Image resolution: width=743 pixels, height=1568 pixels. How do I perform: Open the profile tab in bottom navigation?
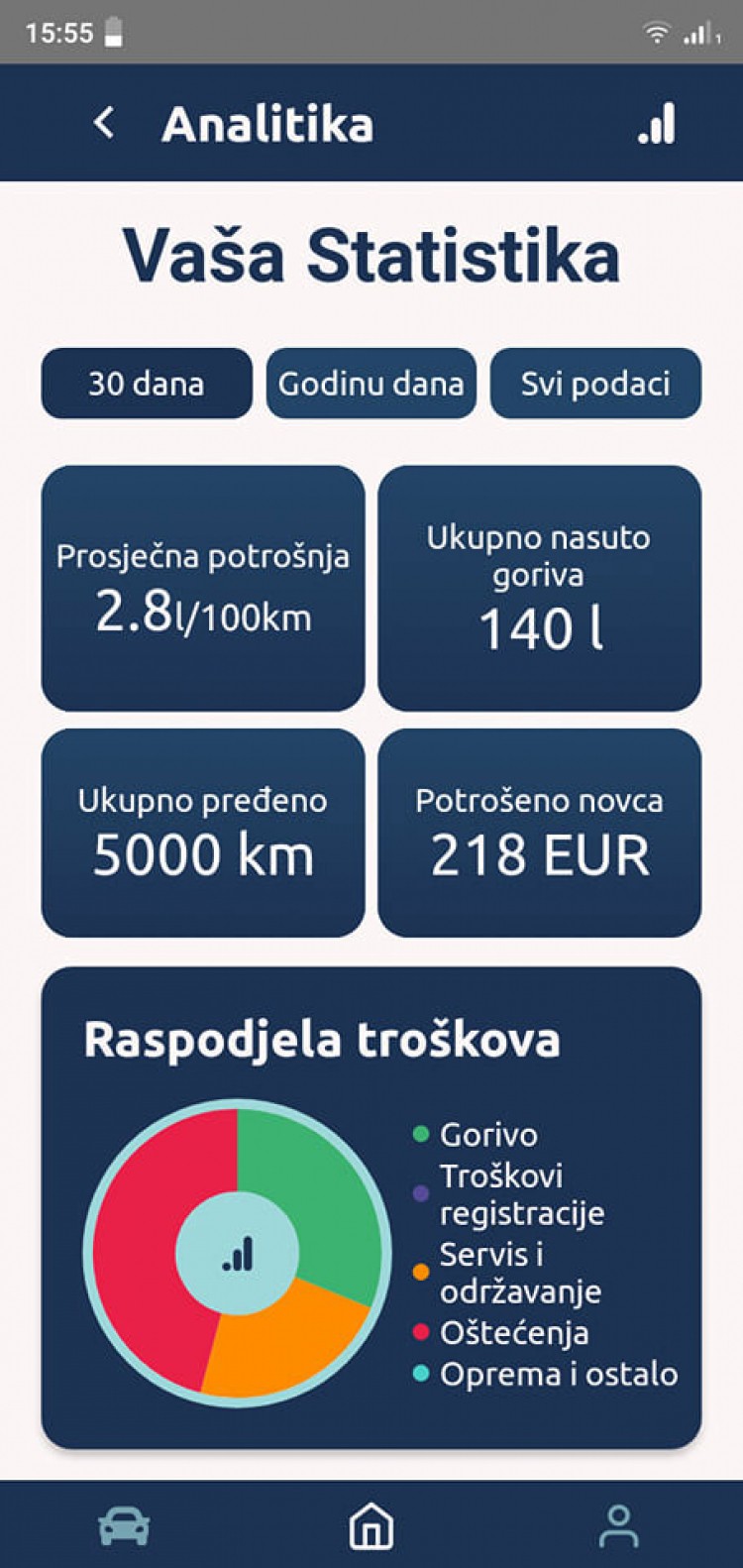tap(619, 1526)
